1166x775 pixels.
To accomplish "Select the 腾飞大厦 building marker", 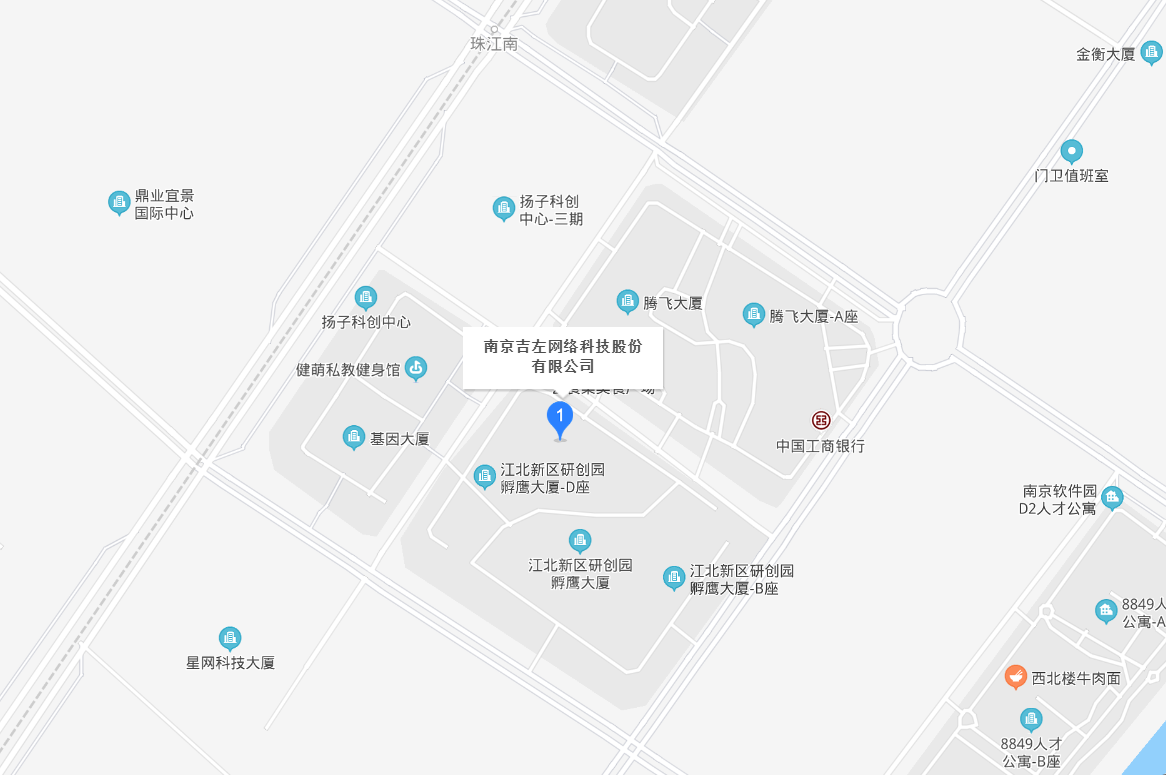I will click(627, 301).
